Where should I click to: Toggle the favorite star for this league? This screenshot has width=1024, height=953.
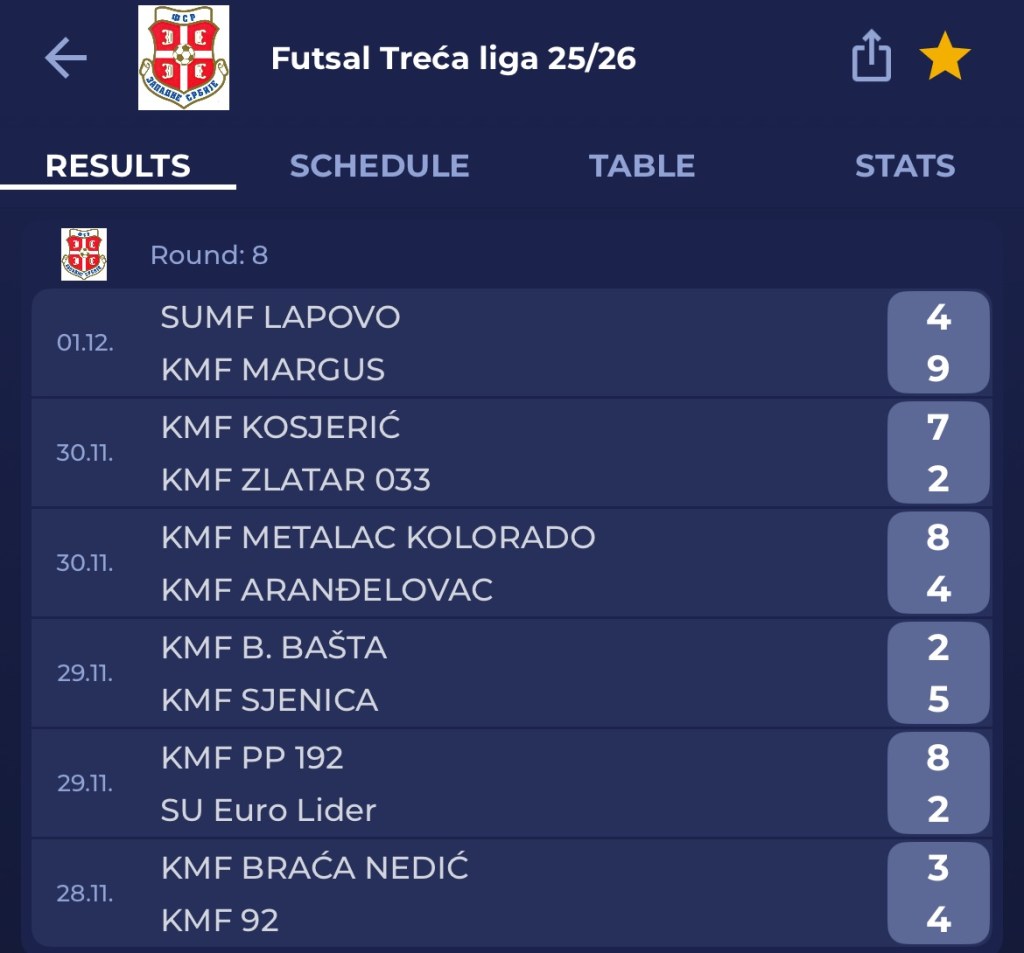coord(944,58)
